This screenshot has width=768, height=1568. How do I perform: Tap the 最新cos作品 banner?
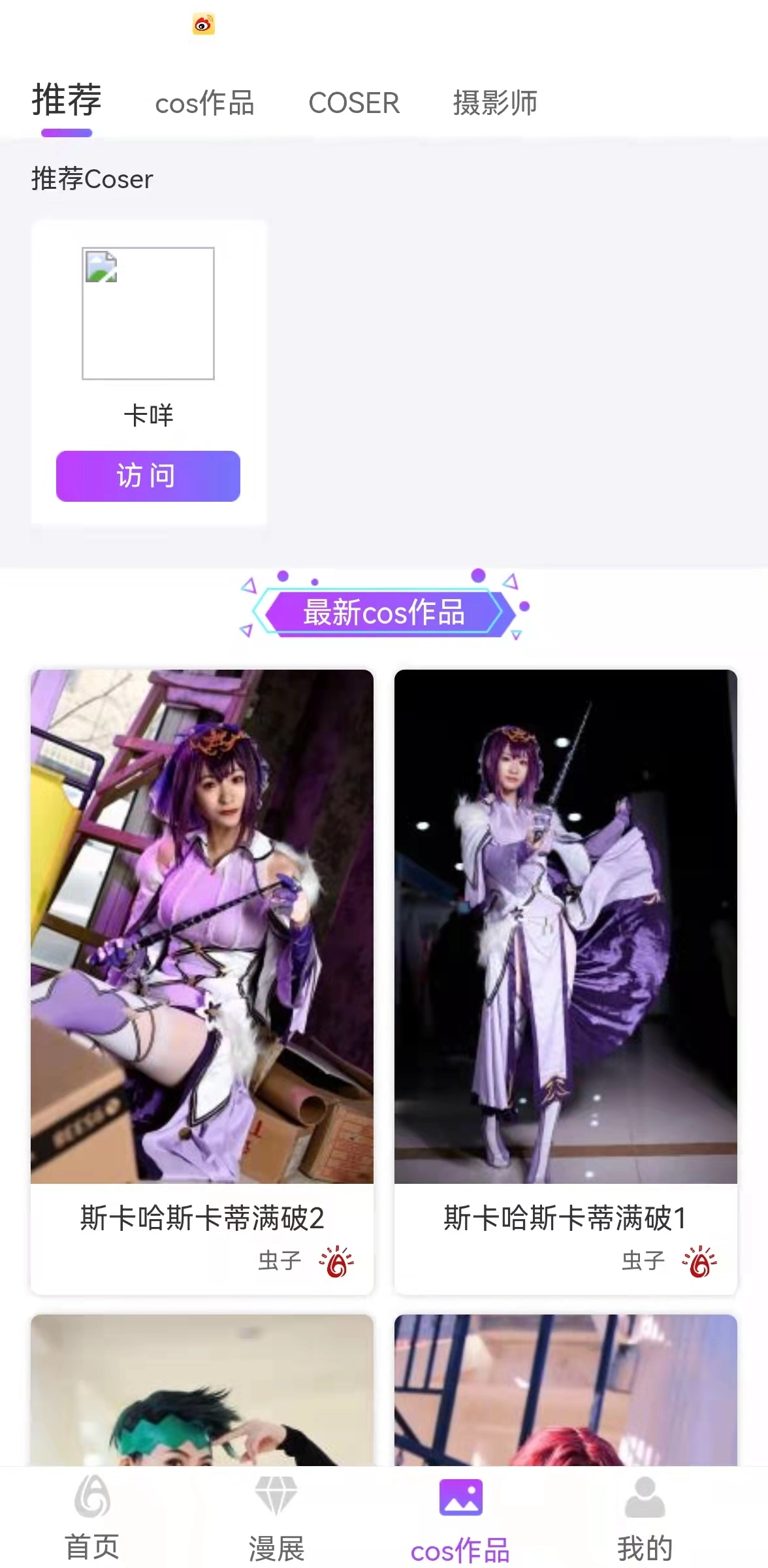pyautogui.click(x=384, y=613)
